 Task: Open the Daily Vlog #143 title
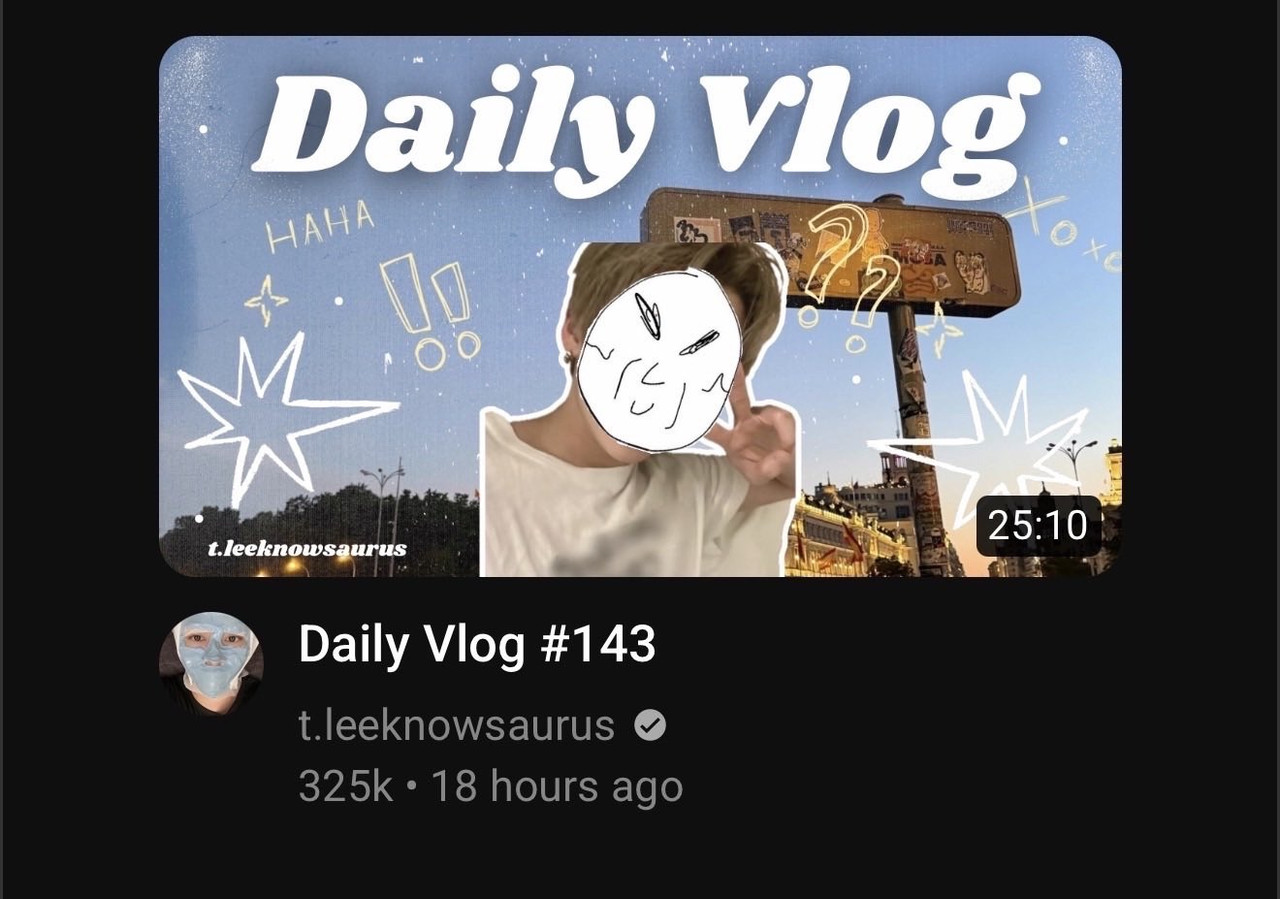pos(477,644)
